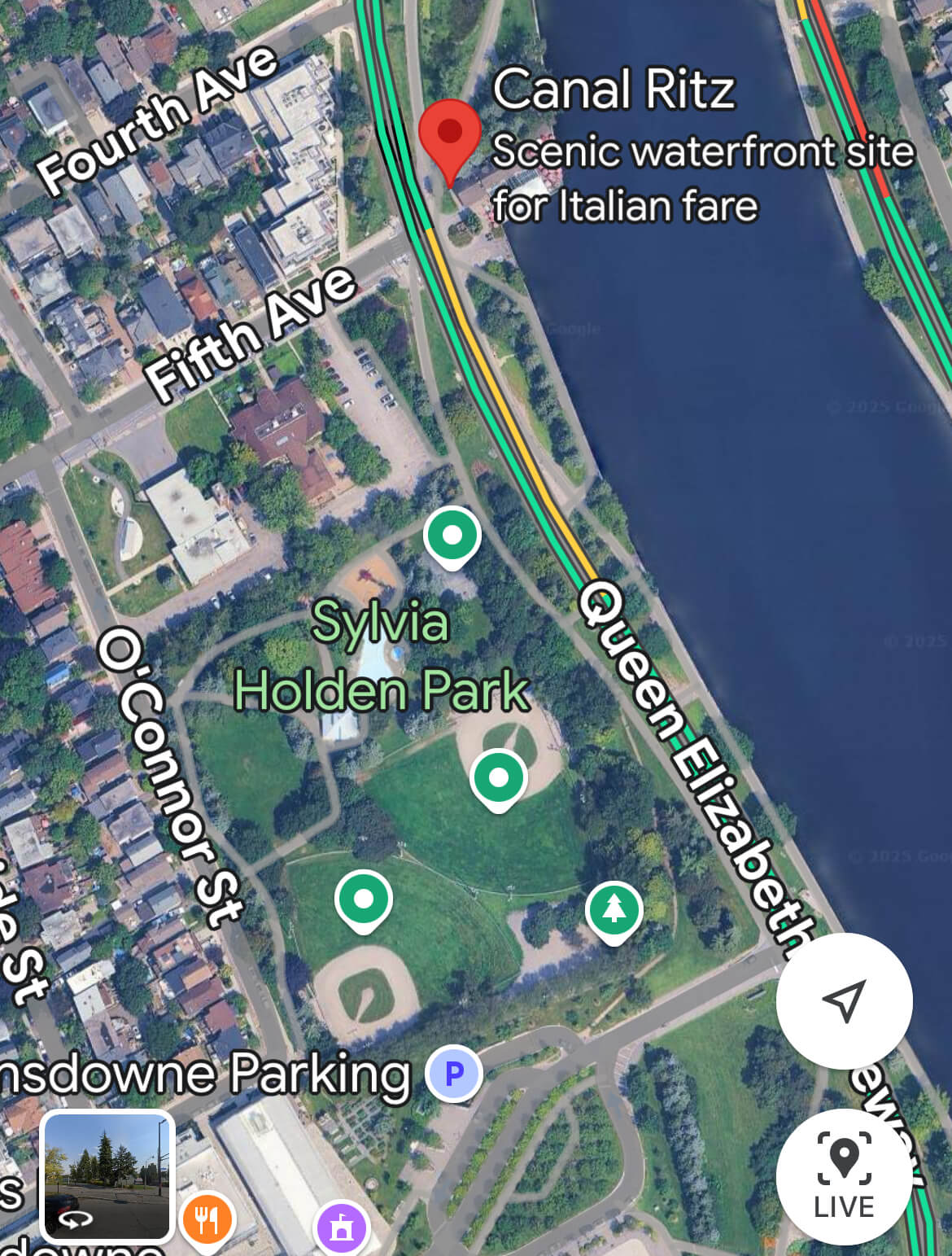Open the Street View thumbnail

[x=107, y=1175]
